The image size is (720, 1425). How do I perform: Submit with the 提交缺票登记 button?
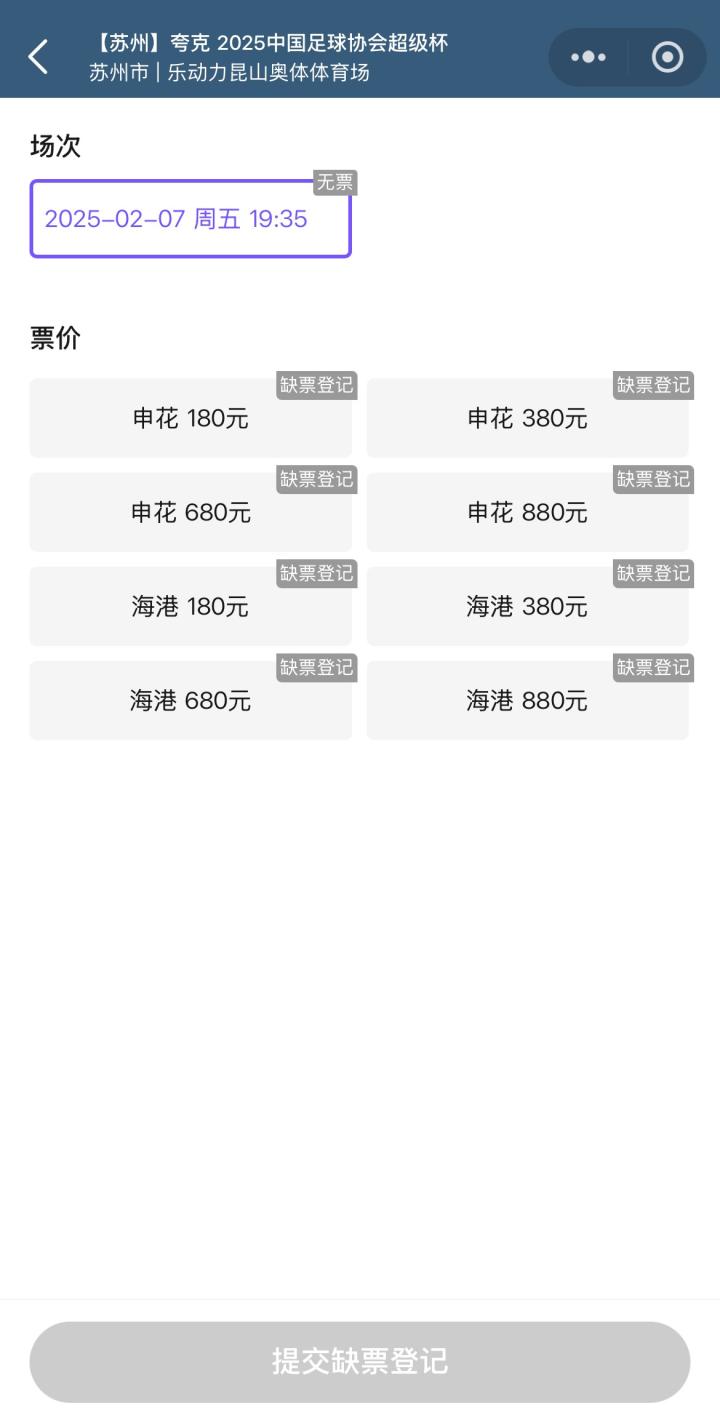[360, 1361]
